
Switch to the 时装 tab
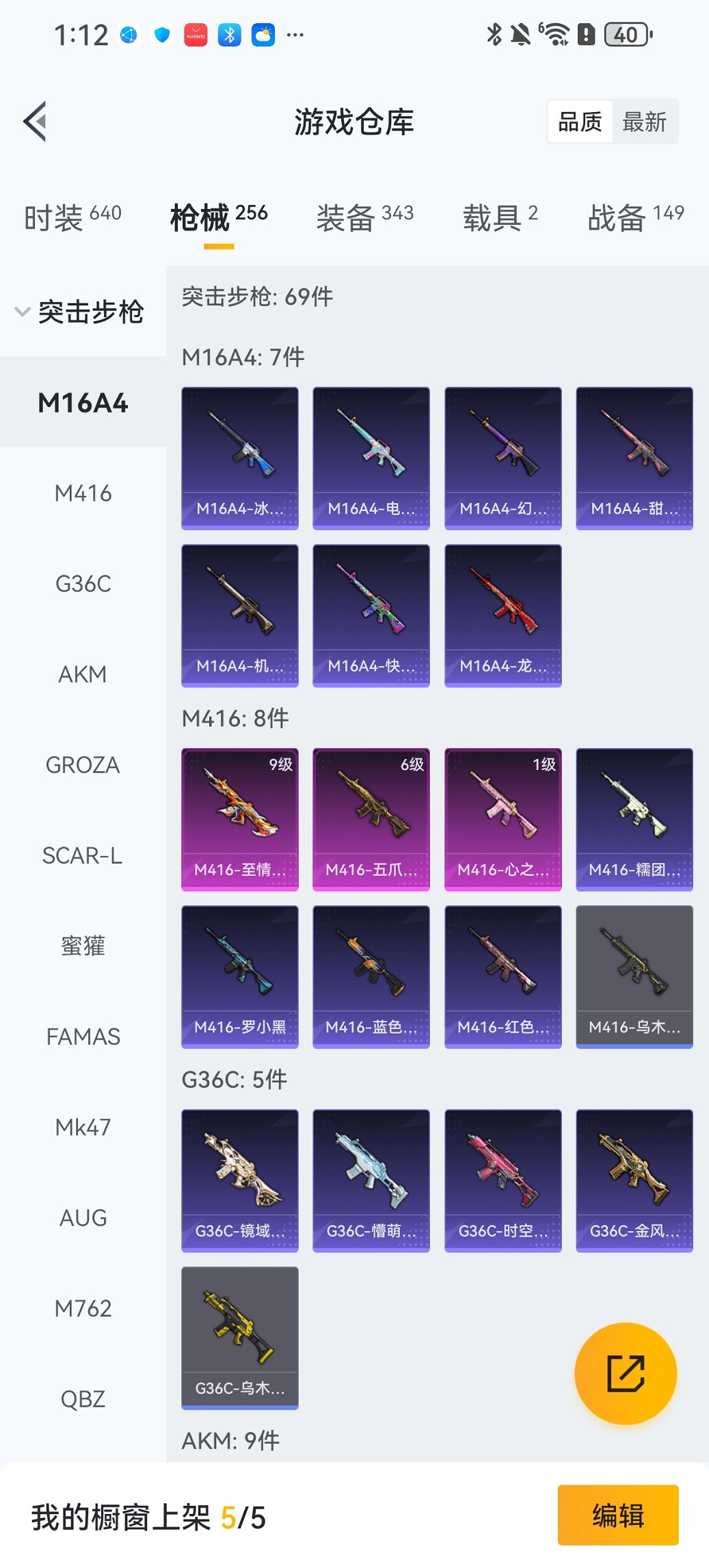coord(72,217)
